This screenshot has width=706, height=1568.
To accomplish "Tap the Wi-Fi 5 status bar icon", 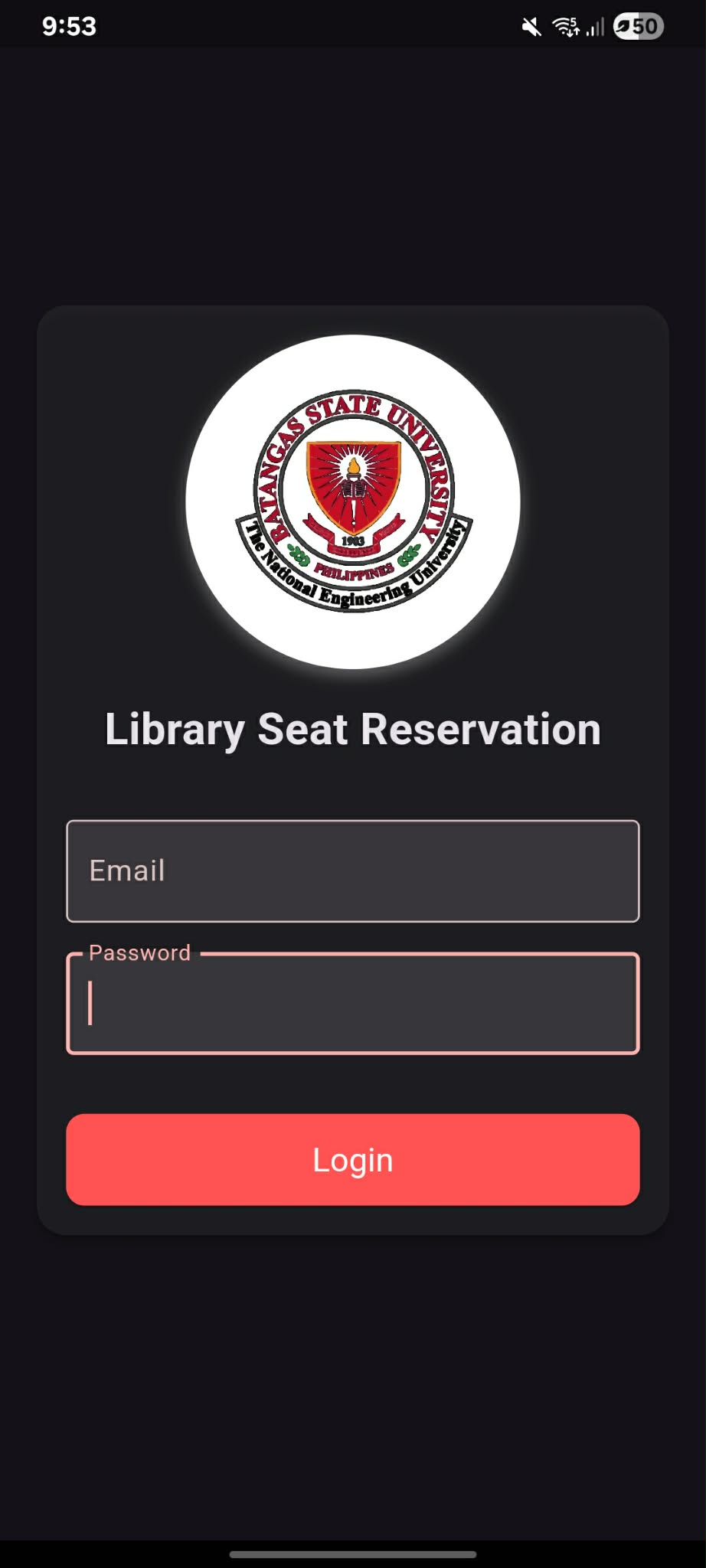I will (x=564, y=25).
